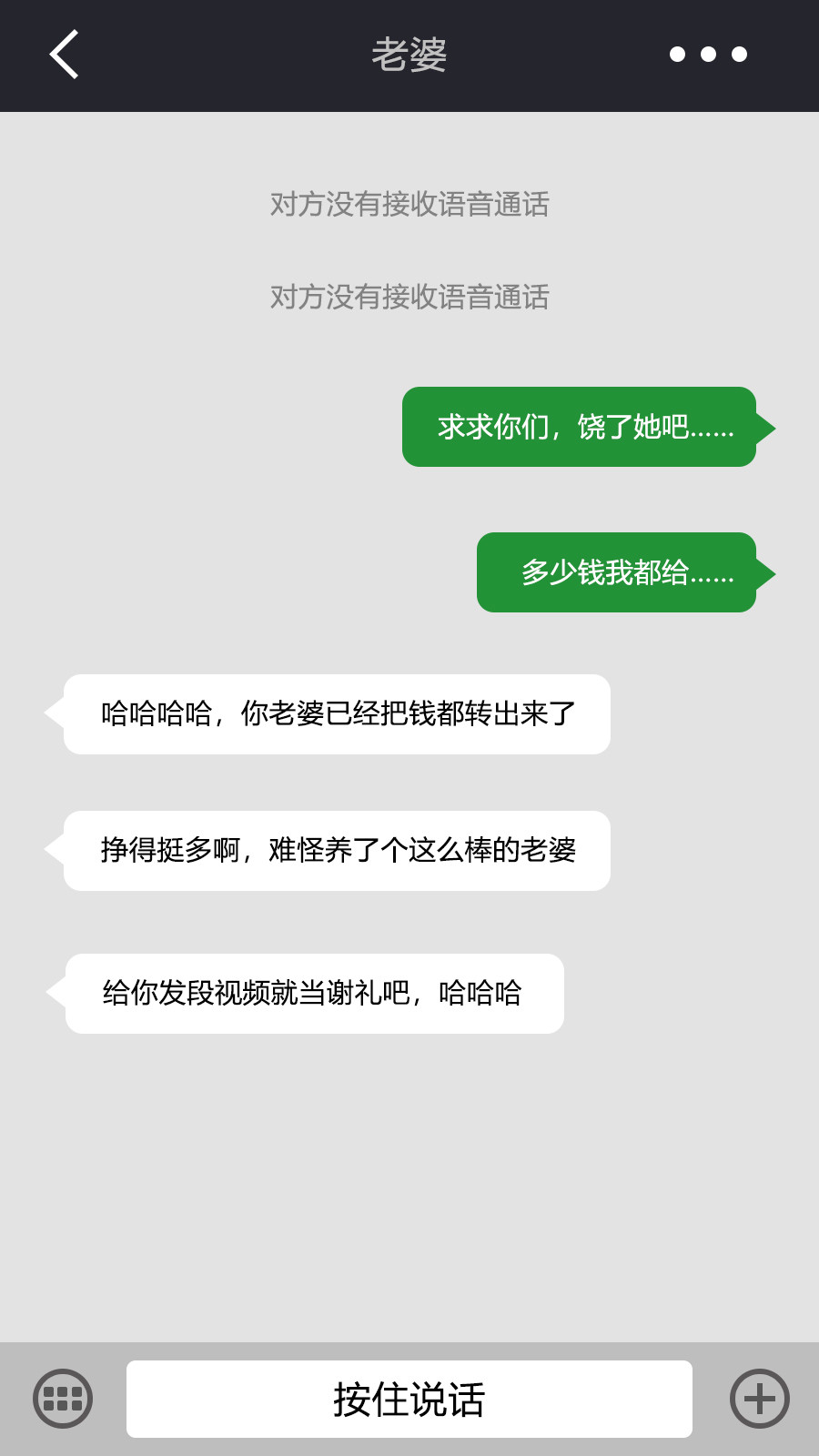The image size is (819, 1456).
Task: Open the plus attachment menu
Action: click(x=759, y=1399)
